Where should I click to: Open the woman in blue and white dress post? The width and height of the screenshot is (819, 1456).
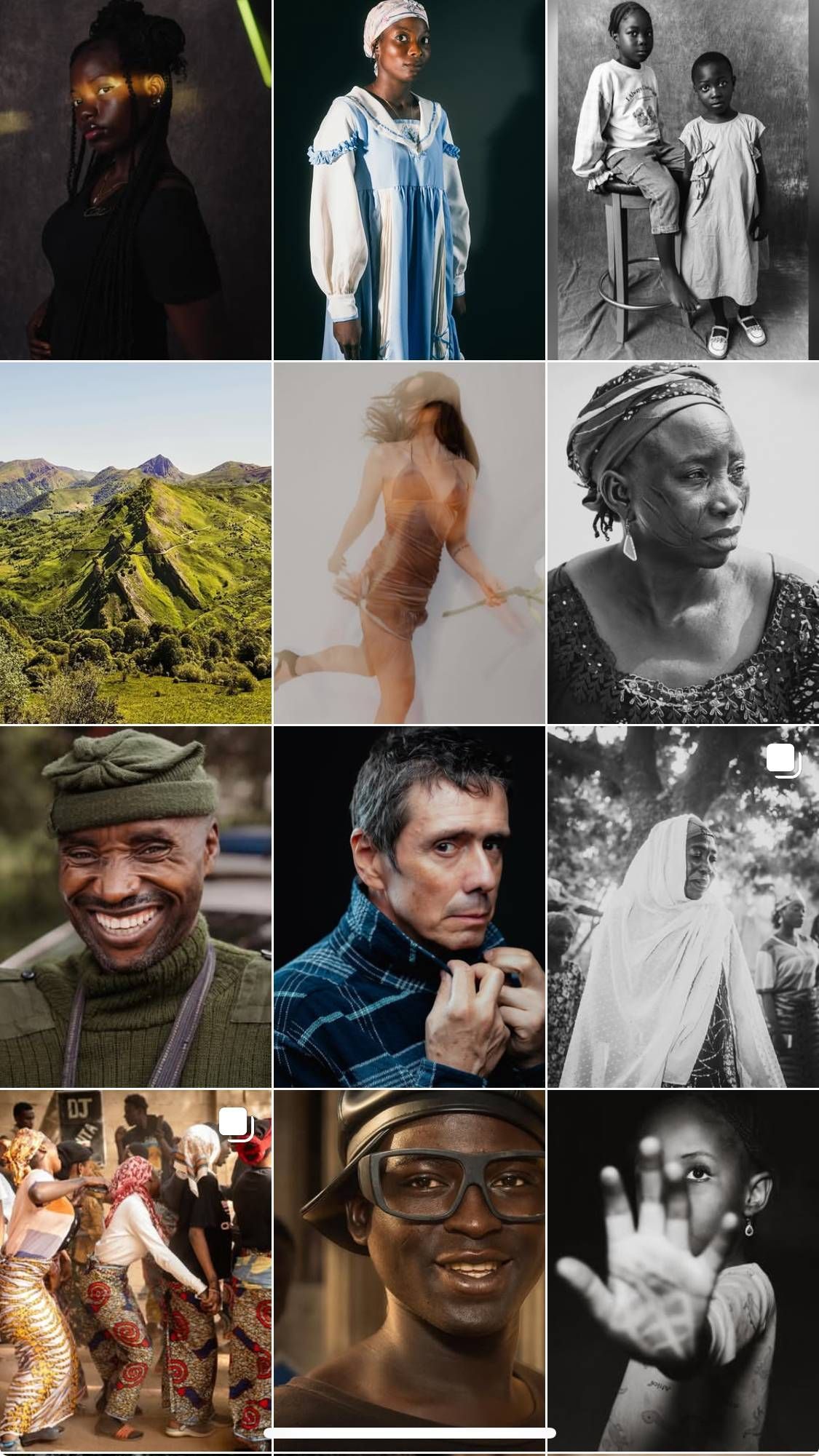point(409,180)
